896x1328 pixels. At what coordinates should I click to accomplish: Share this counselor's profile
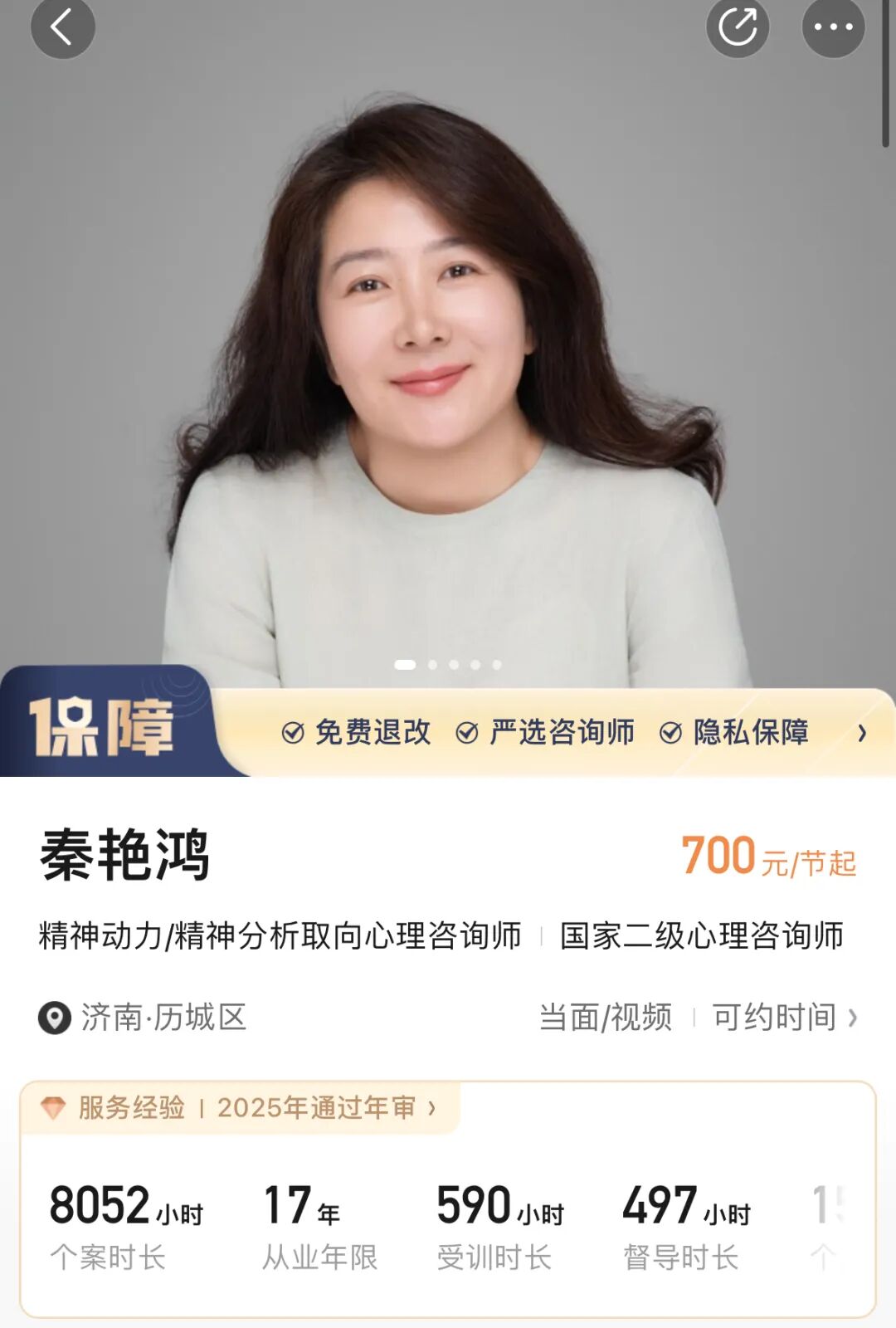click(x=738, y=27)
